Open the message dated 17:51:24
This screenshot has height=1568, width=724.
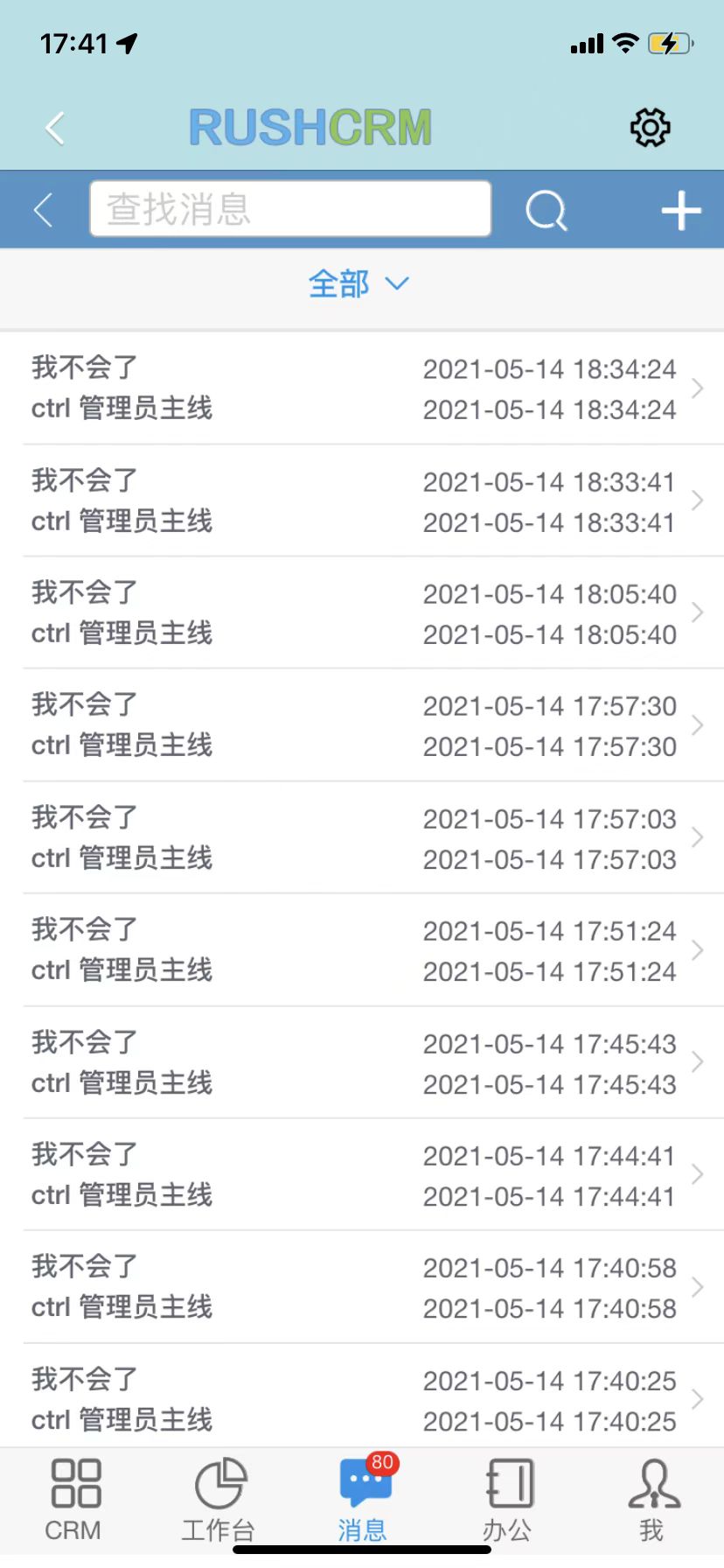click(362, 950)
